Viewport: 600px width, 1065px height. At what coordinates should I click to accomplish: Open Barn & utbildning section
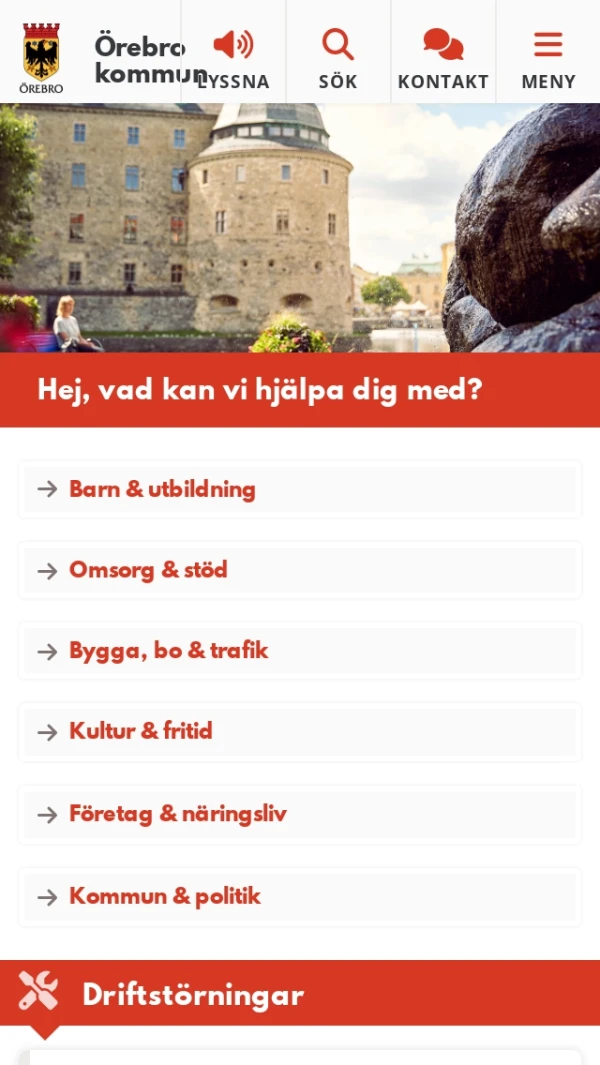pyautogui.click(x=162, y=489)
